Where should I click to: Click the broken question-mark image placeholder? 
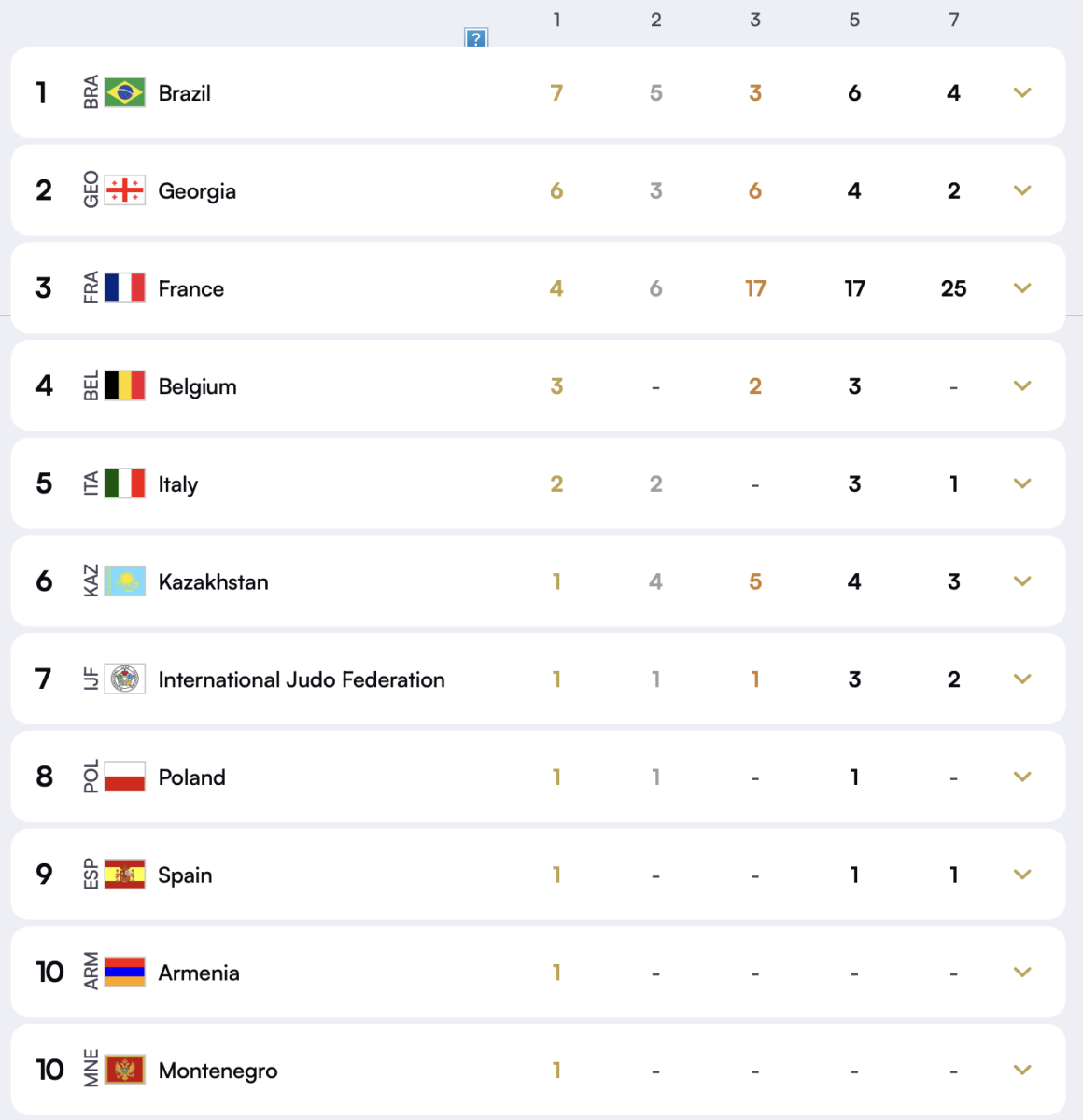[x=476, y=39]
